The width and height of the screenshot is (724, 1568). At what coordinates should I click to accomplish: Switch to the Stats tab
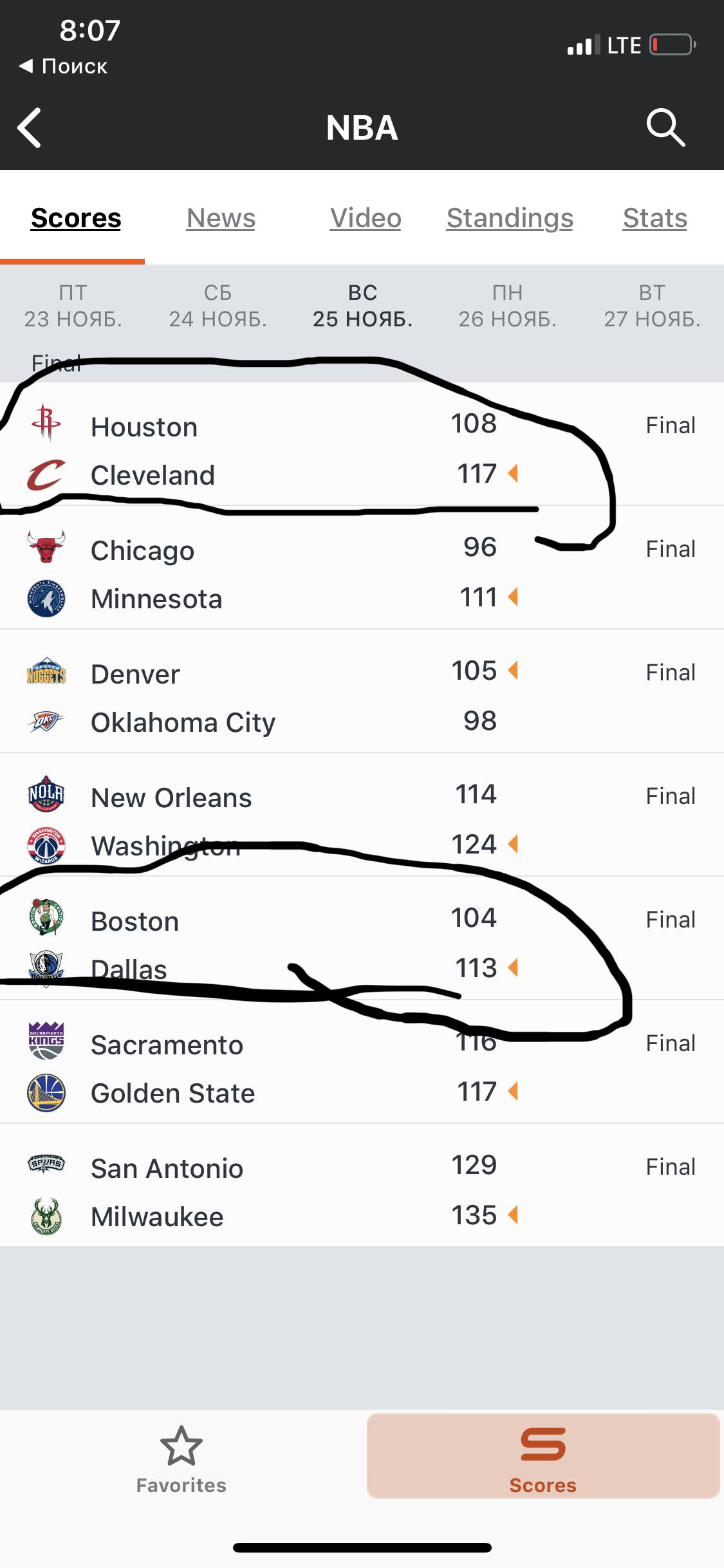pos(654,218)
